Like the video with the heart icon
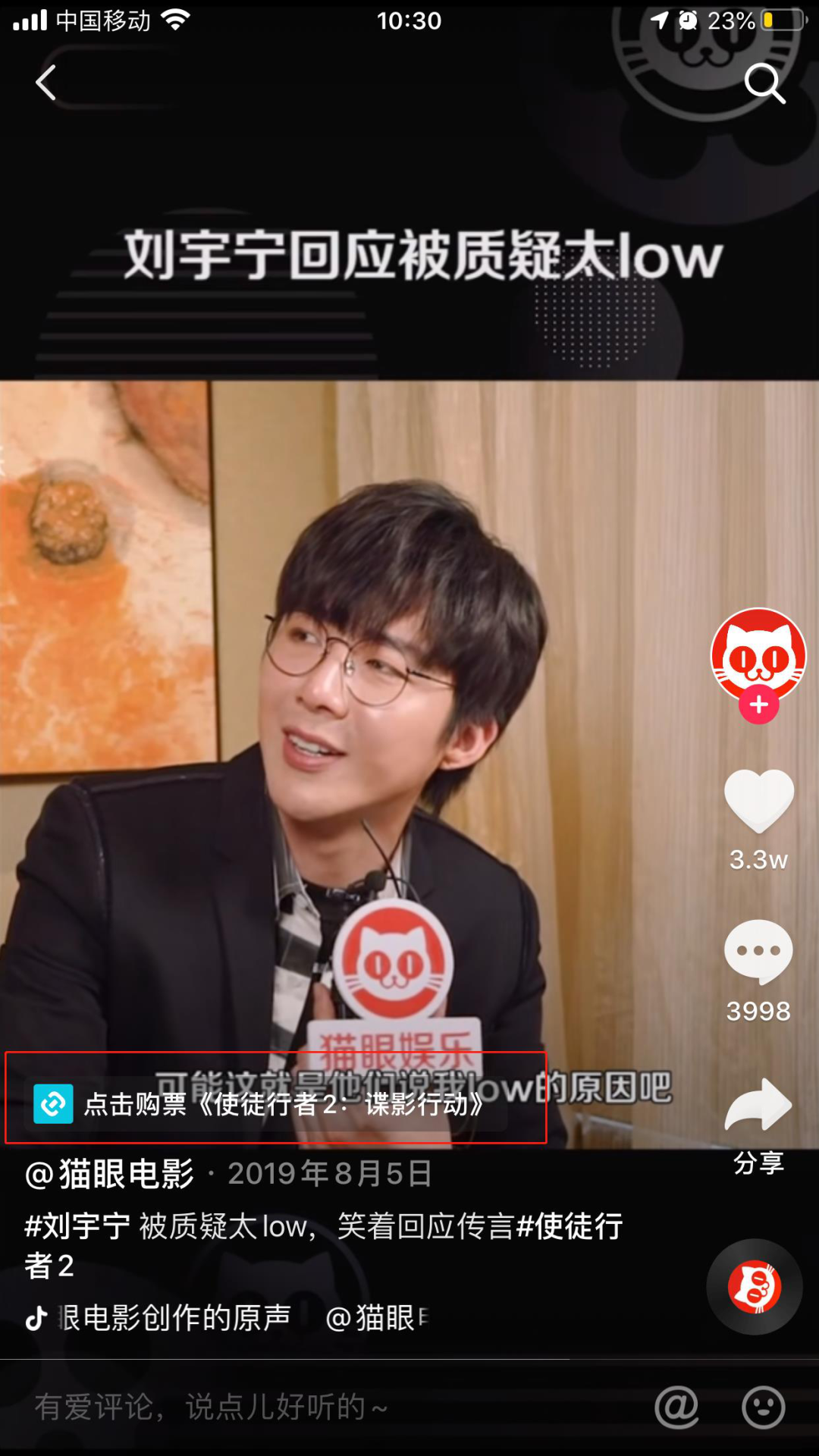 tap(758, 800)
